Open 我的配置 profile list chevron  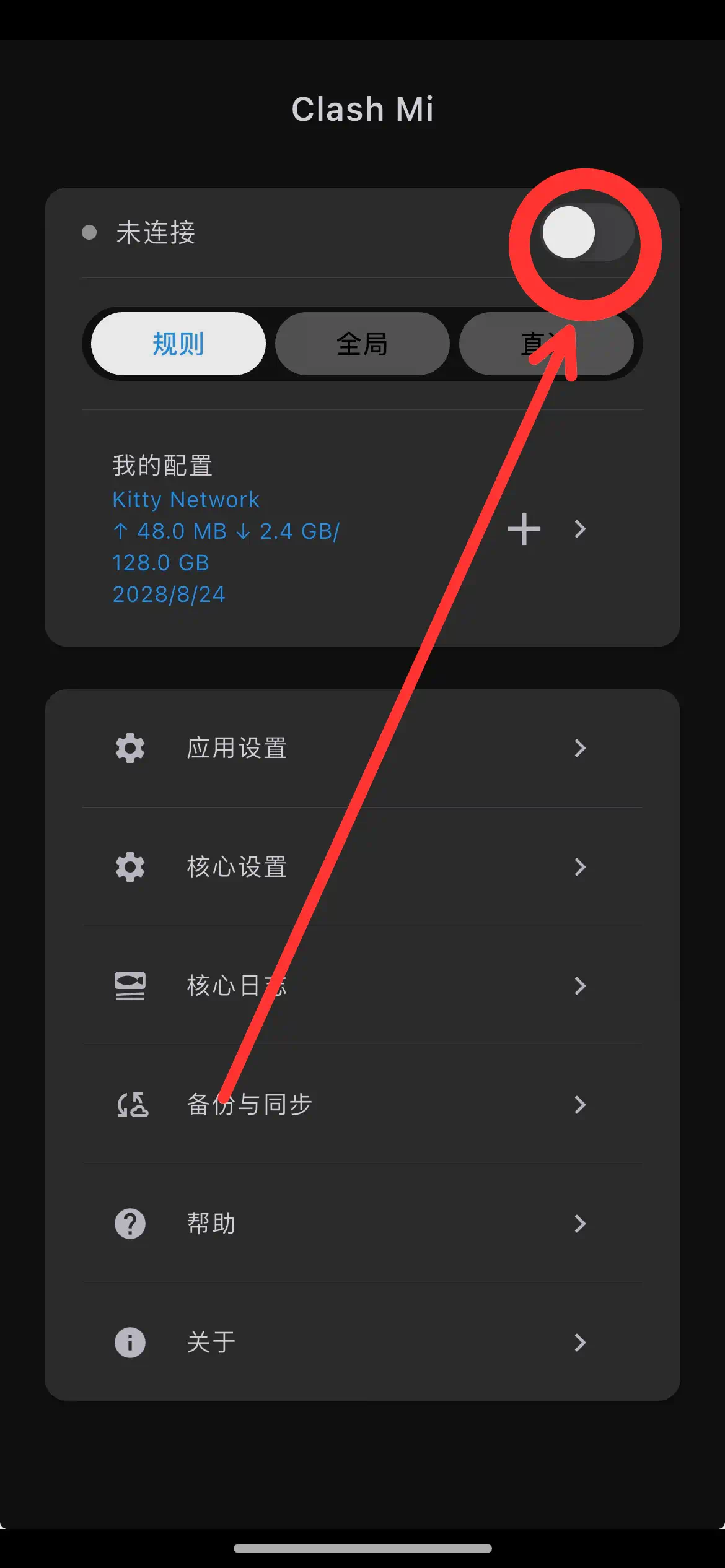[580, 529]
